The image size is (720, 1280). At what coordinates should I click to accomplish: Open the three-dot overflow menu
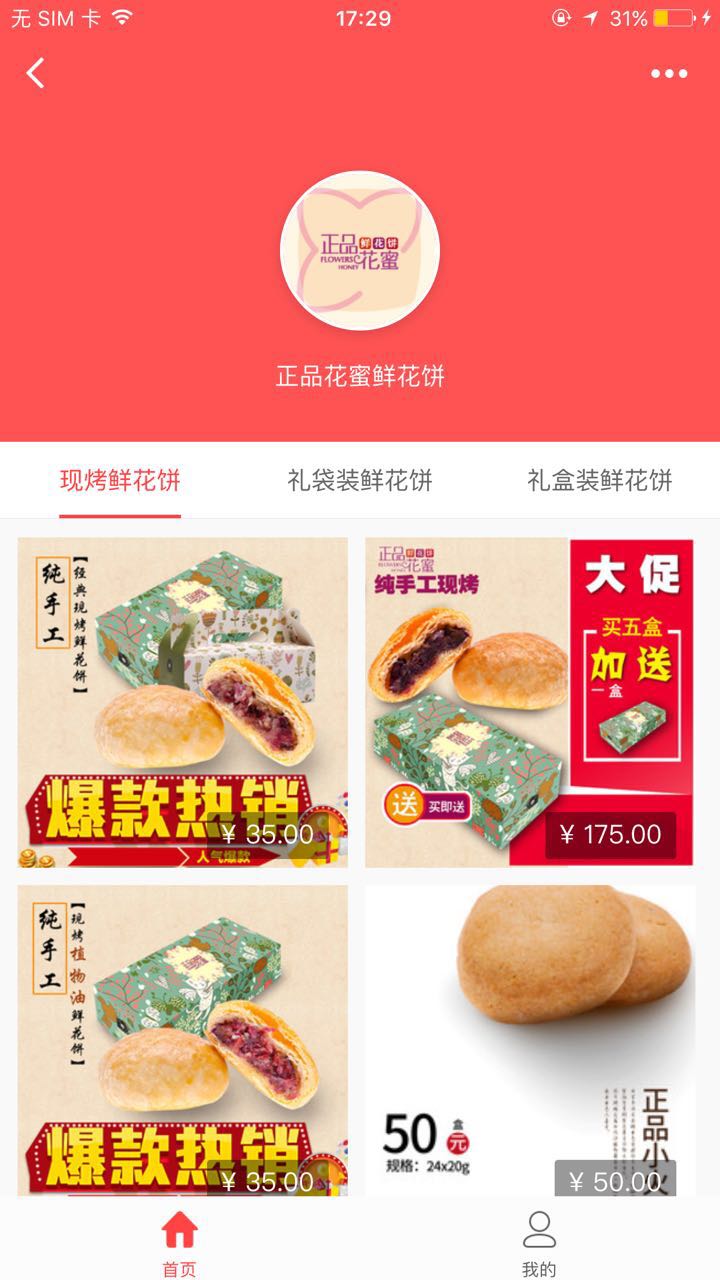click(669, 73)
